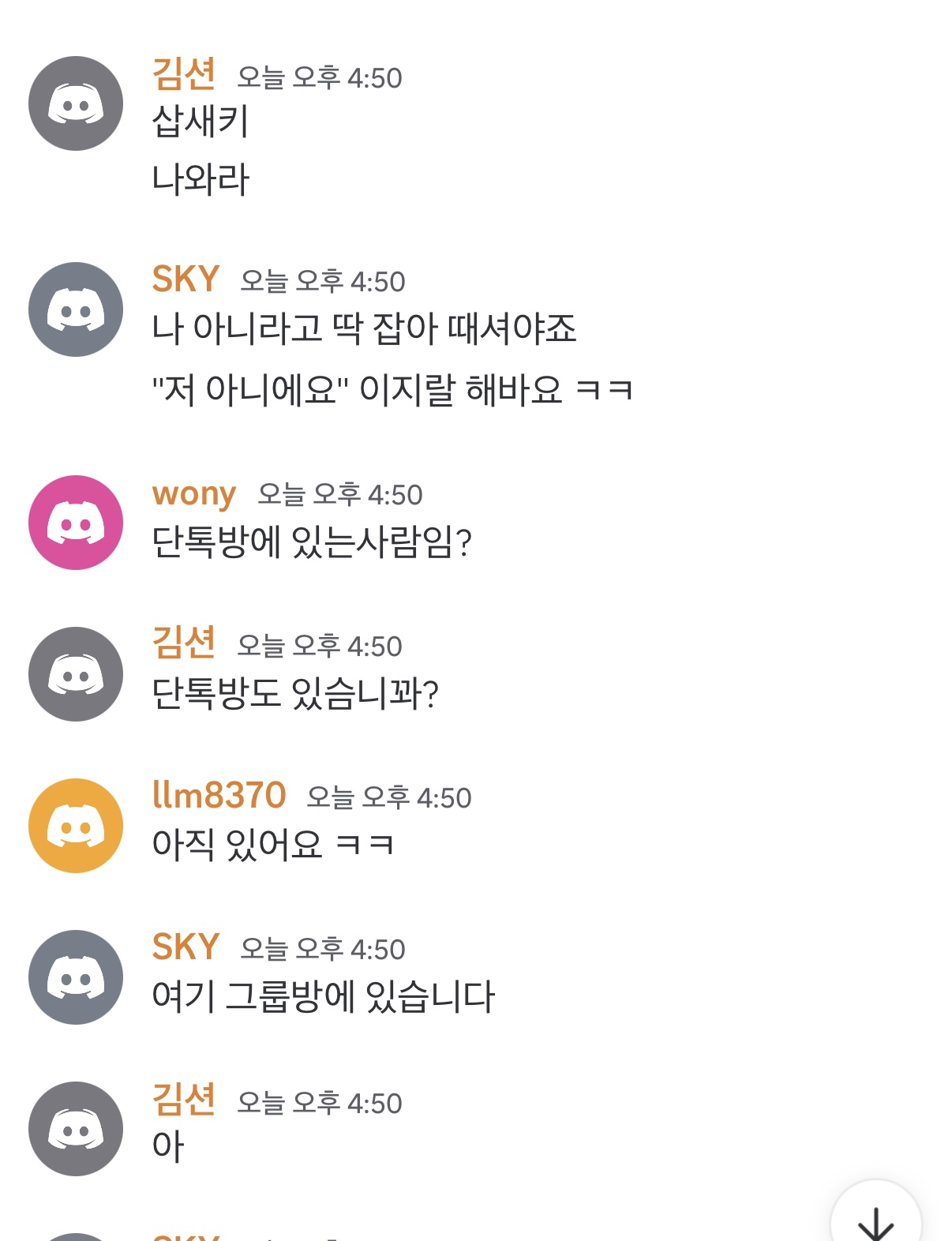The height and width of the screenshot is (1241, 952).
Task: Open llm8370's orange avatar profile
Action: [76, 826]
